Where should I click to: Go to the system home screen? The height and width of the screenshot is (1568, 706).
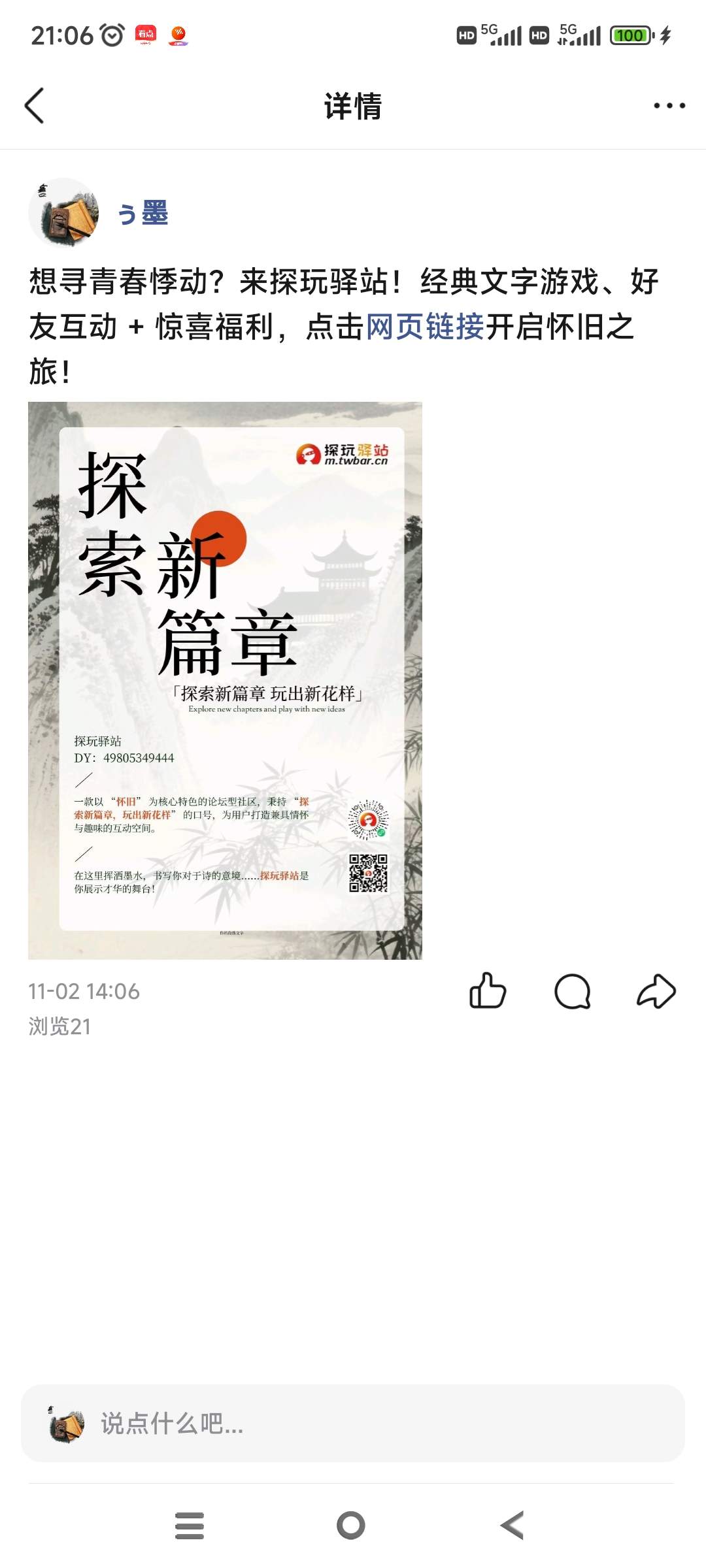tap(351, 1526)
